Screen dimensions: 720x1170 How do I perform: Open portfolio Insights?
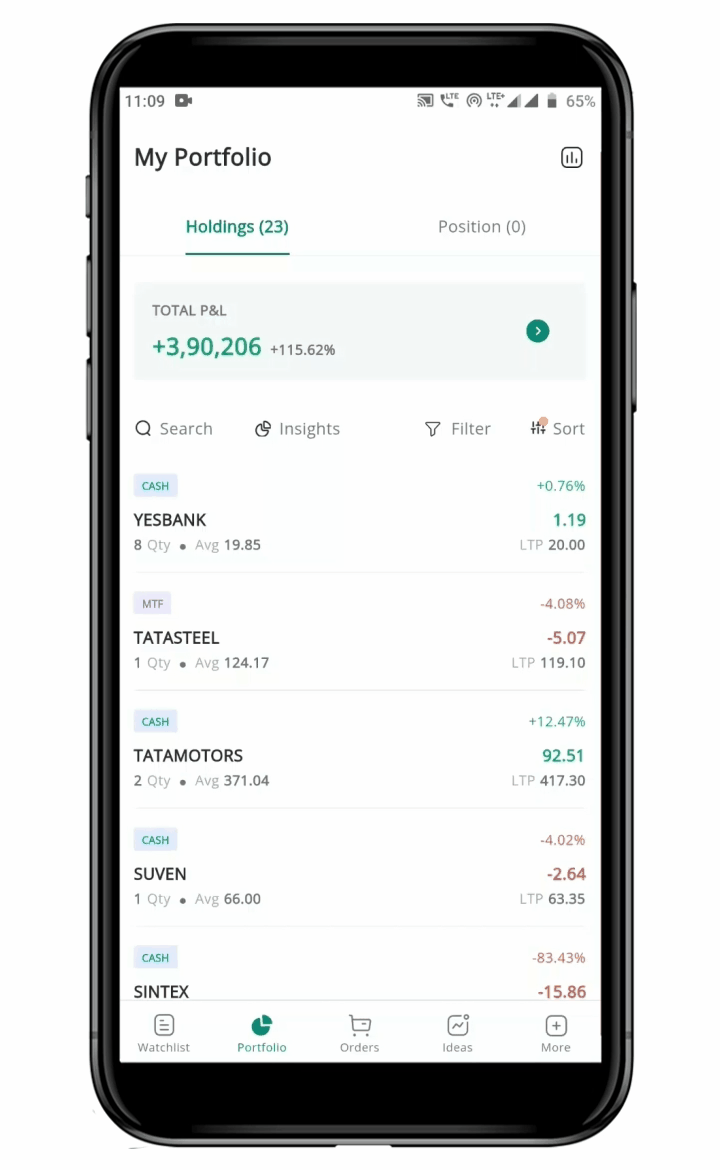point(297,429)
